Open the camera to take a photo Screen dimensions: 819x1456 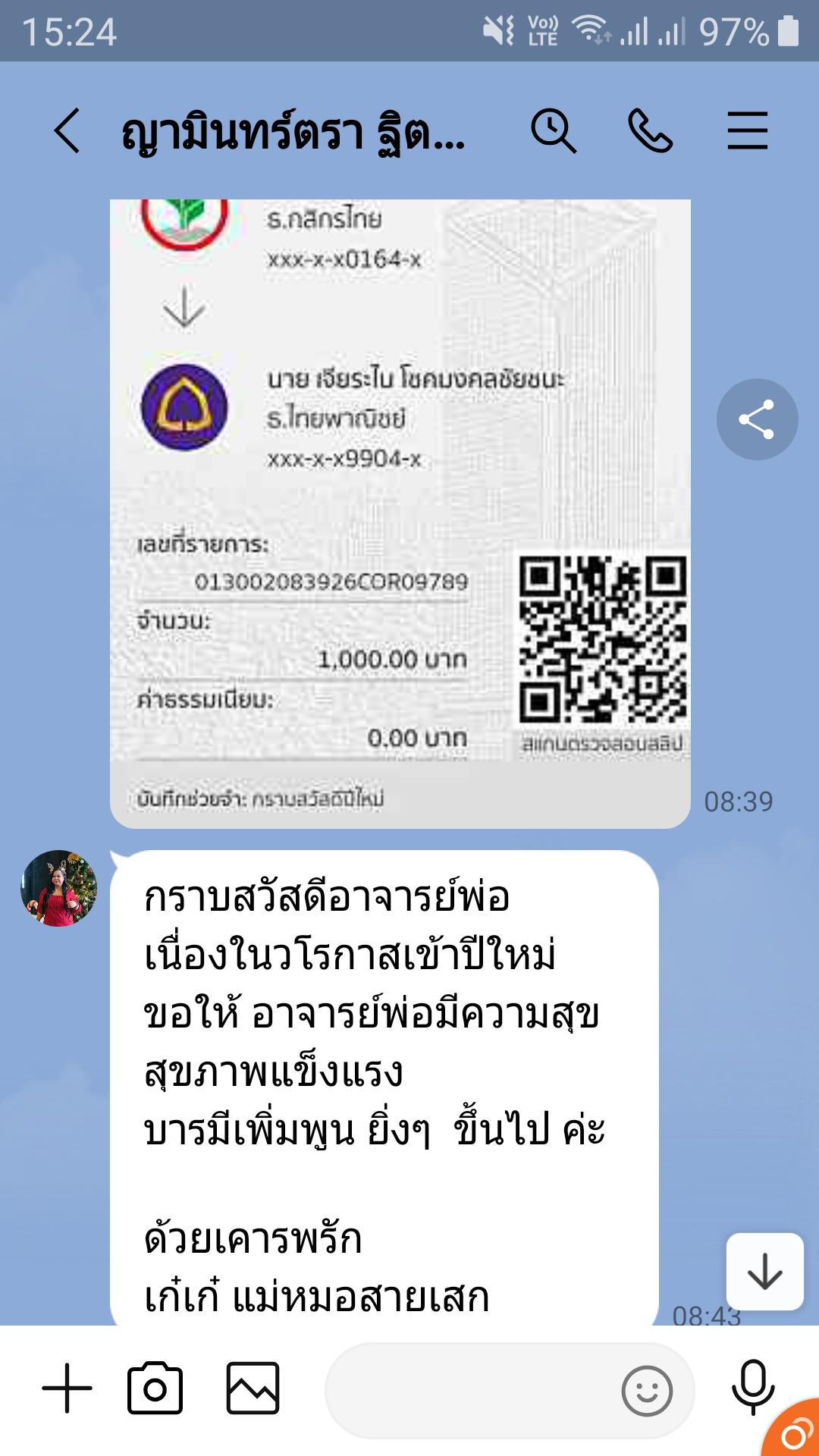155,1389
